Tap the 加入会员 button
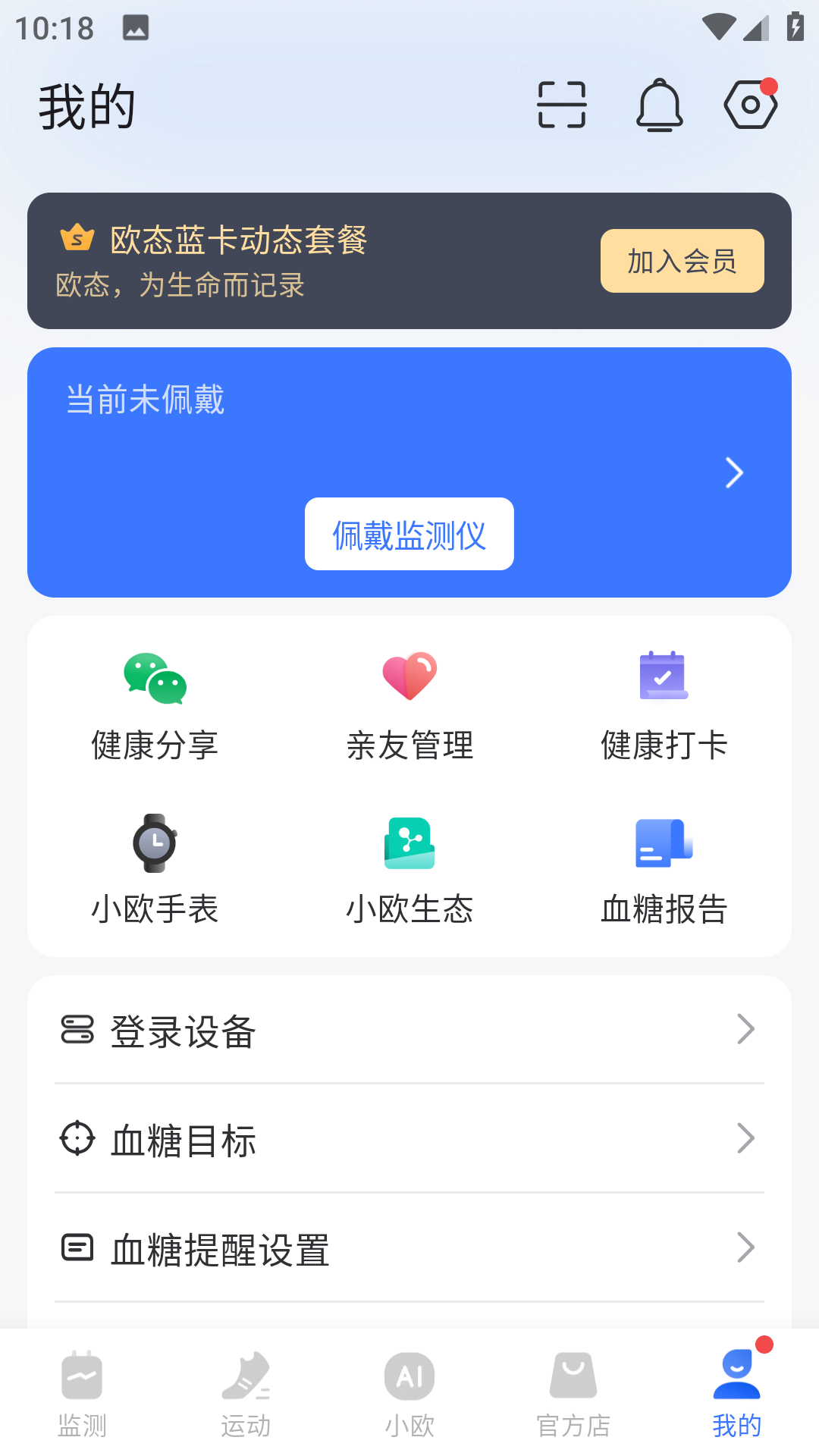 point(682,261)
